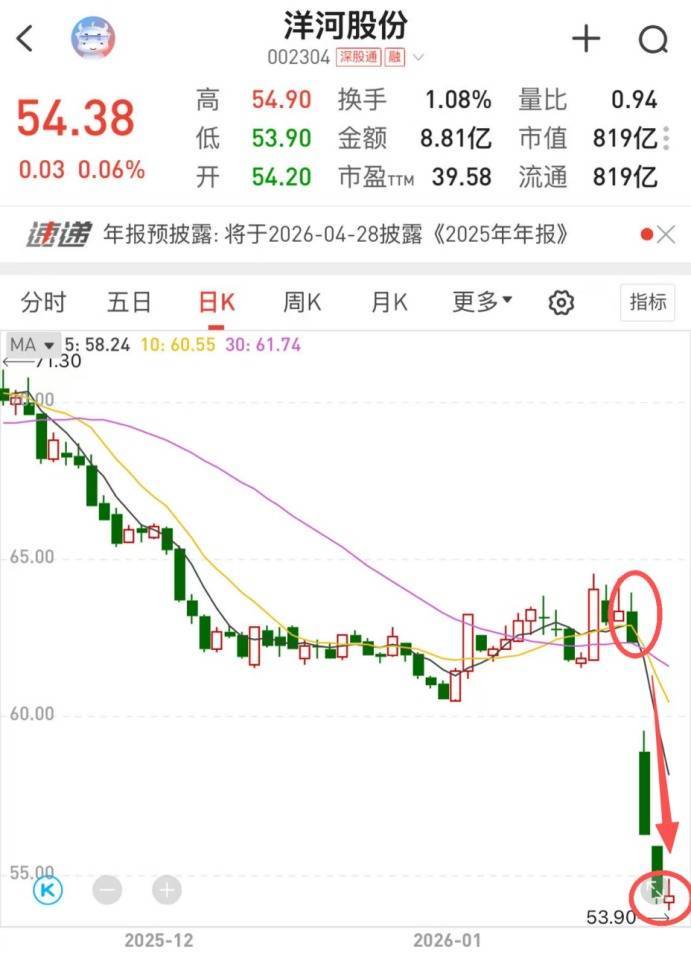Expand the chevron beside the 002304 stock code

418,57
